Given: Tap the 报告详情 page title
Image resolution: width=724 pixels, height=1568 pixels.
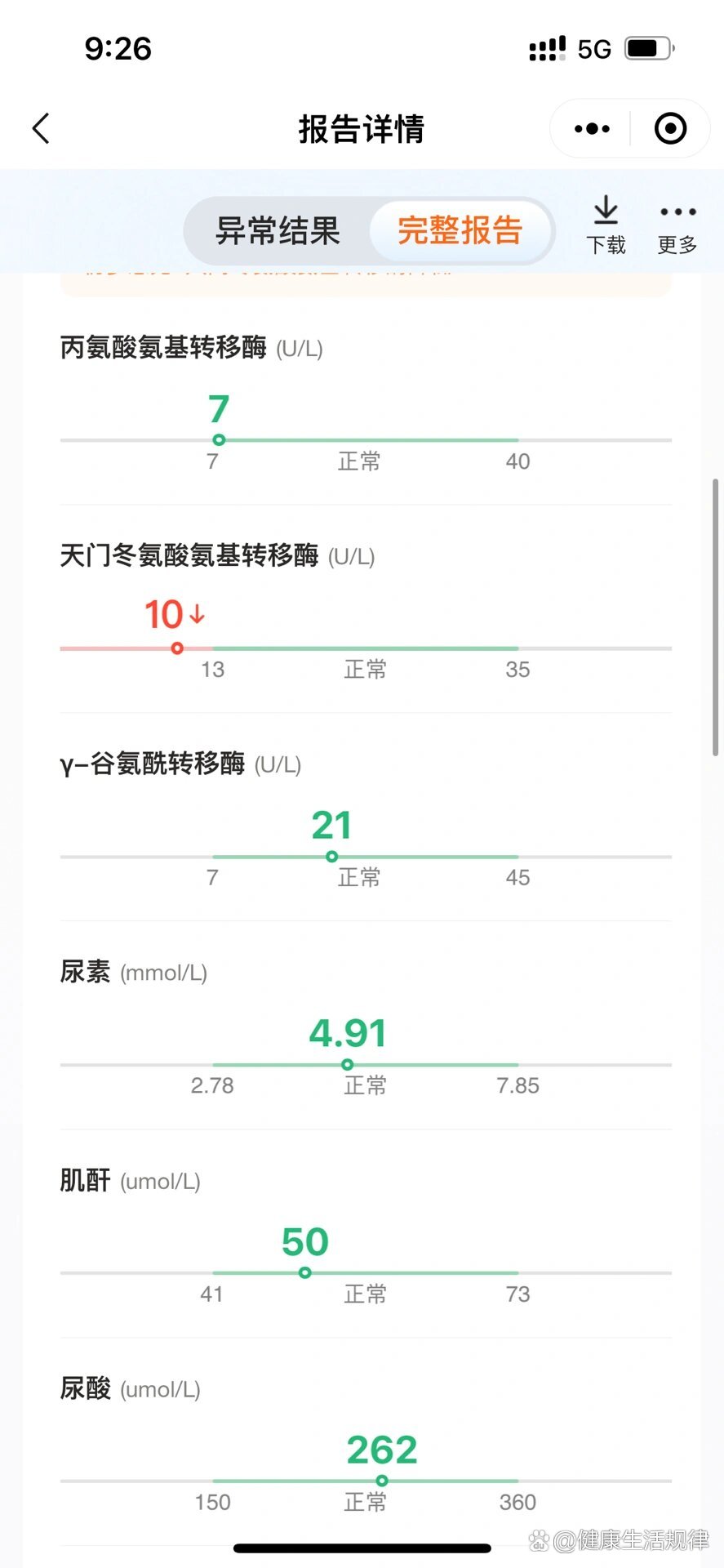Looking at the screenshot, I should (362, 129).
